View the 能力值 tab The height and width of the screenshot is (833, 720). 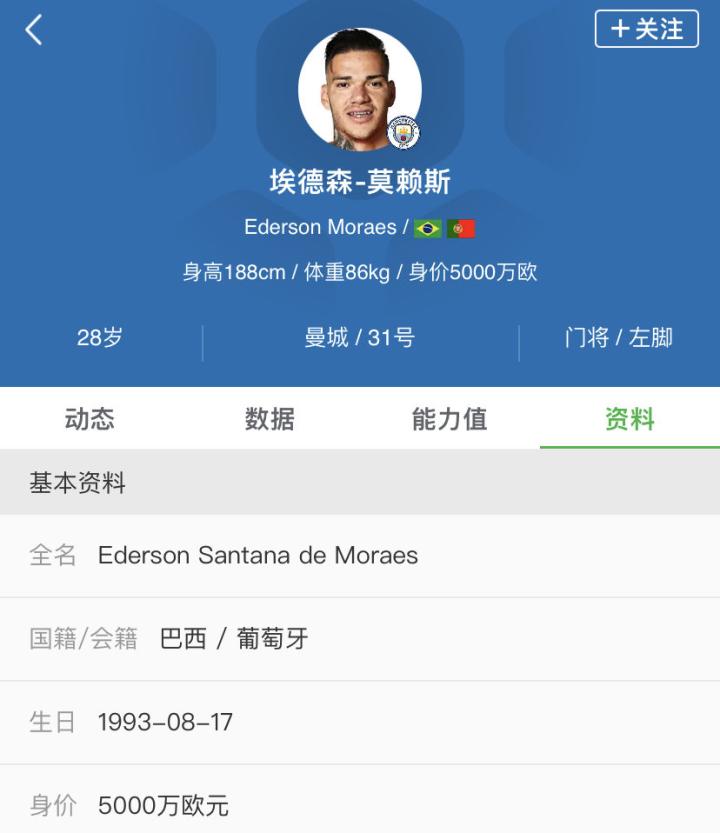tap(449, 419)
